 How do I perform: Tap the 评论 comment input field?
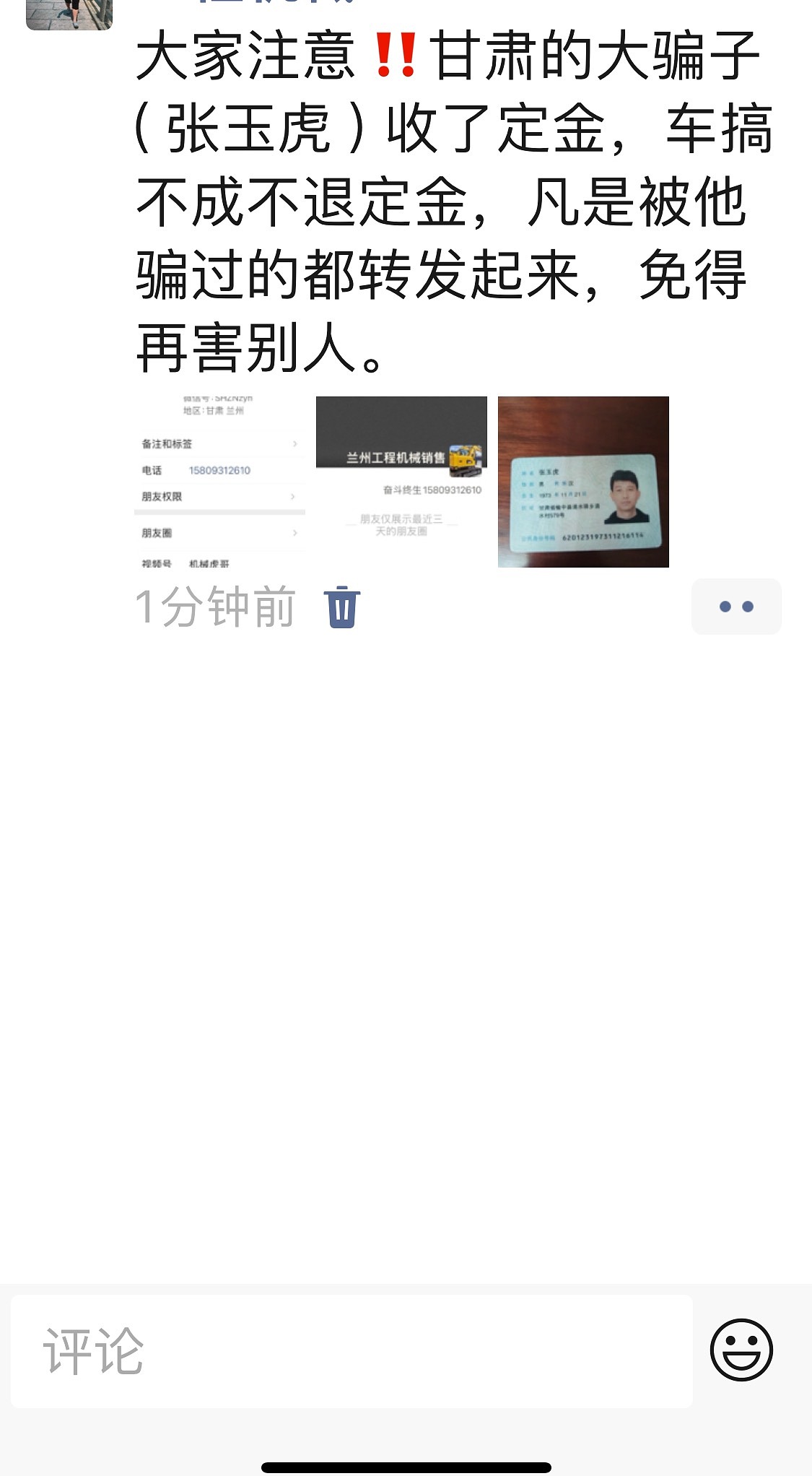(352, 1351)
